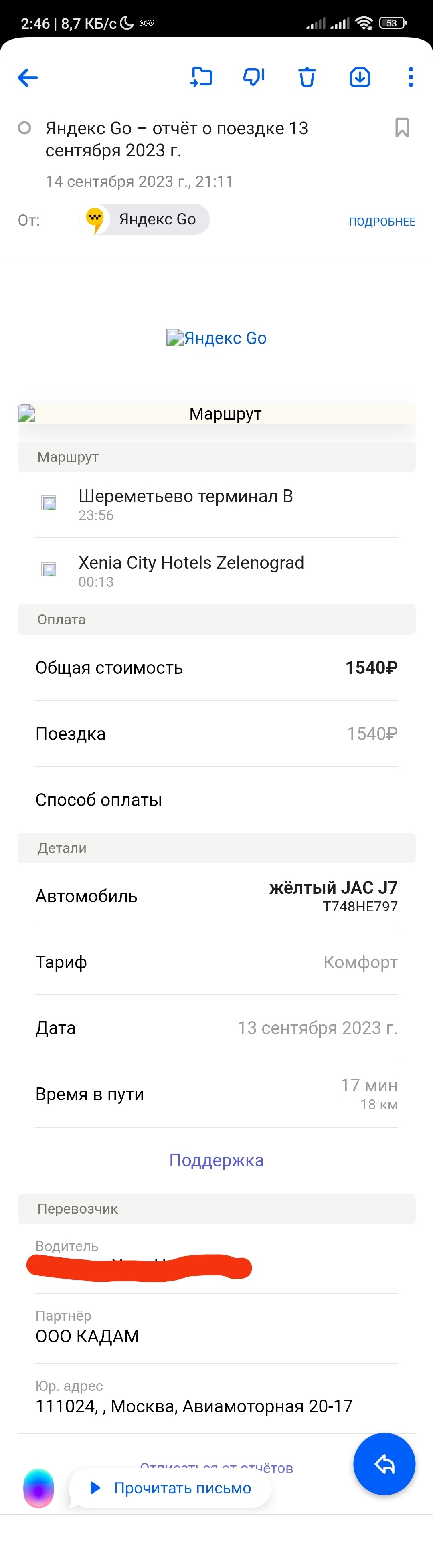The width and height of the screenshot is (433, 1568).
Task: Open the colorful assistant orb
Action: click(38, 1488)
